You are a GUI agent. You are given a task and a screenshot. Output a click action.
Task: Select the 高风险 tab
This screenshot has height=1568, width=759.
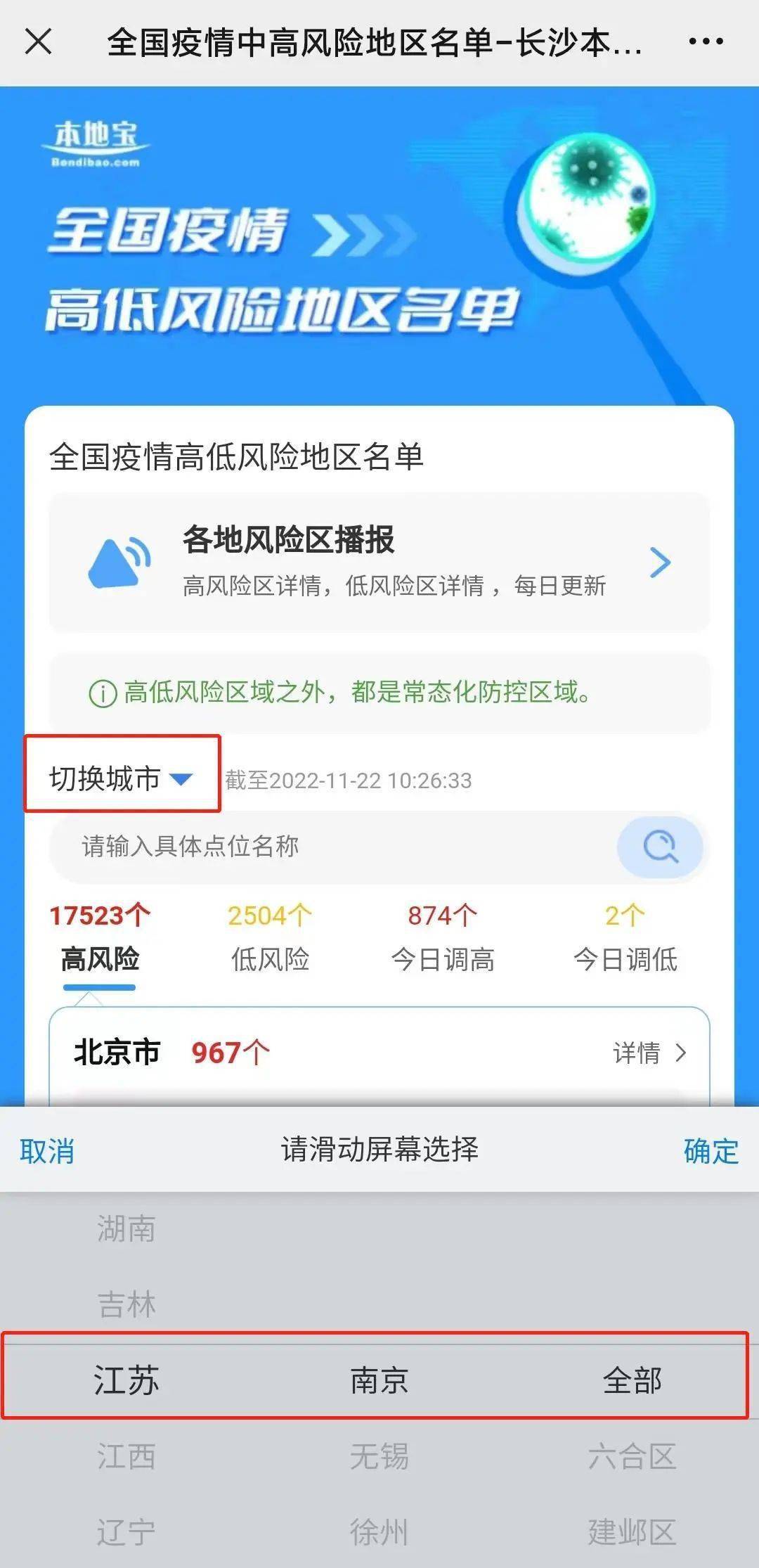(100, 938)
